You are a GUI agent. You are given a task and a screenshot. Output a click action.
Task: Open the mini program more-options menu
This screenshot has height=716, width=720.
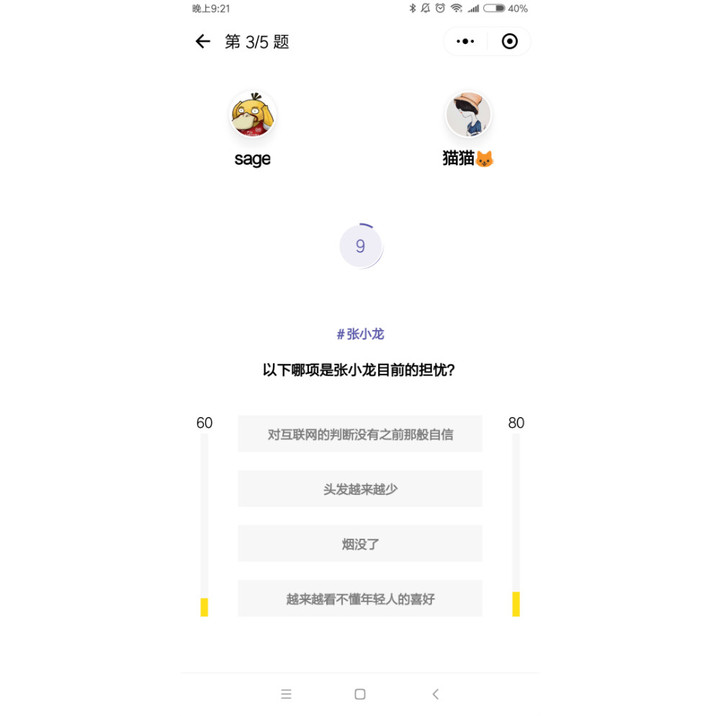coord(465,41)
